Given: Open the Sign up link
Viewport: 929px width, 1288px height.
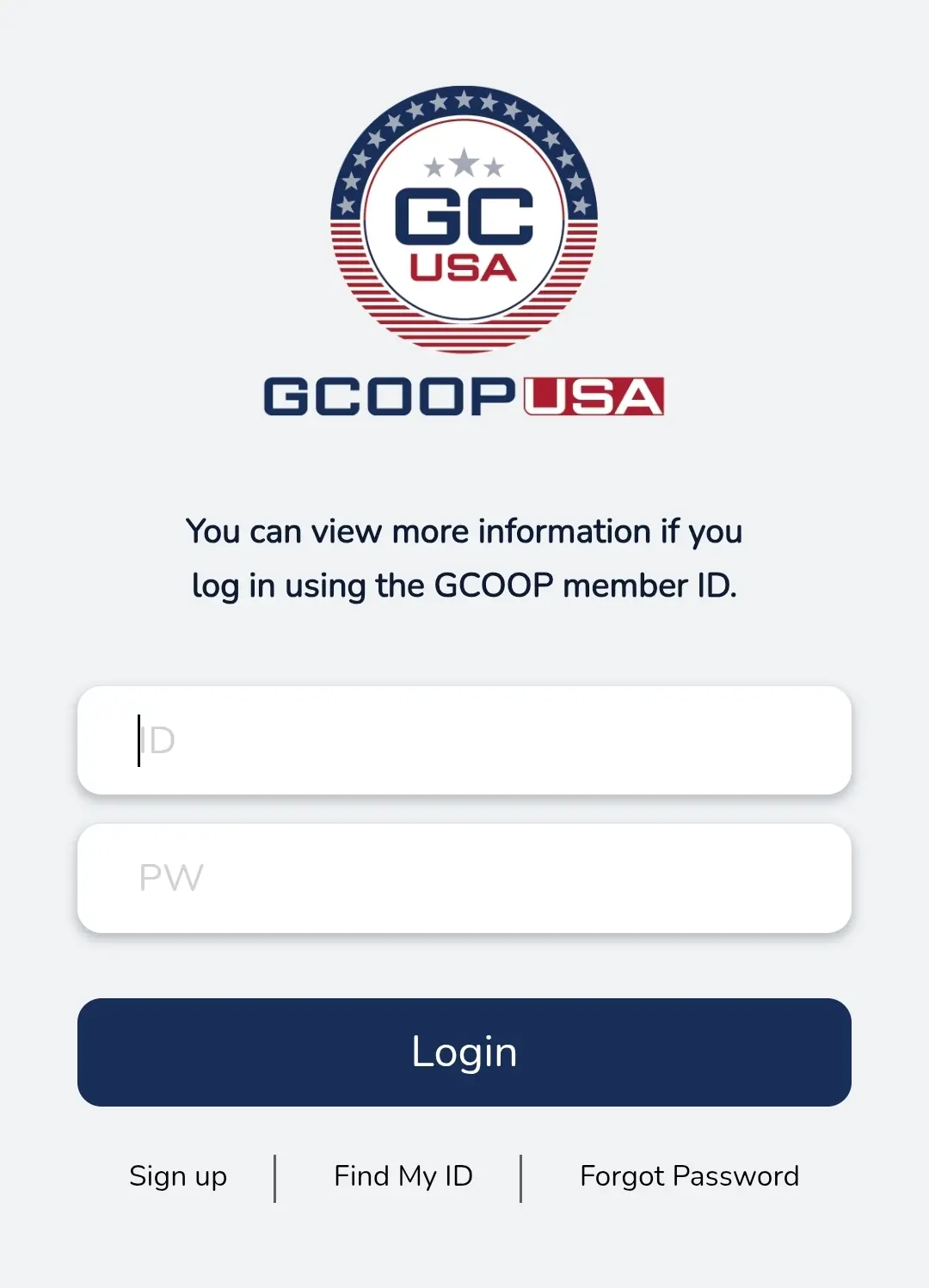Looking at the screenshot, I should pos(178,1176).
